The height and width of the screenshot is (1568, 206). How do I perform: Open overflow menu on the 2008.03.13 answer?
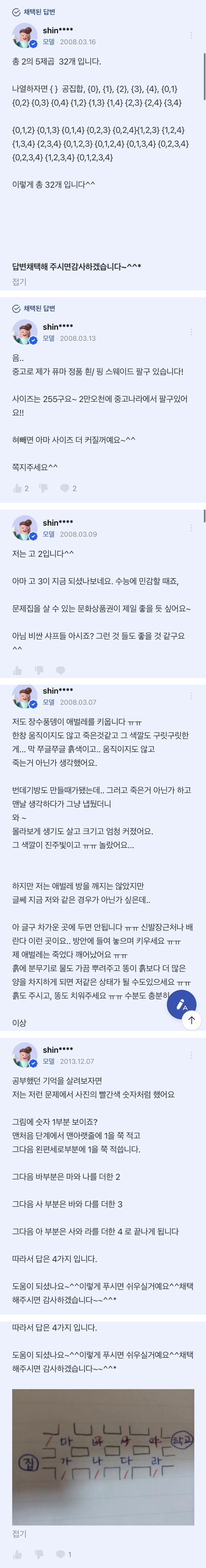pyautogui.click(x=191, y=332)
